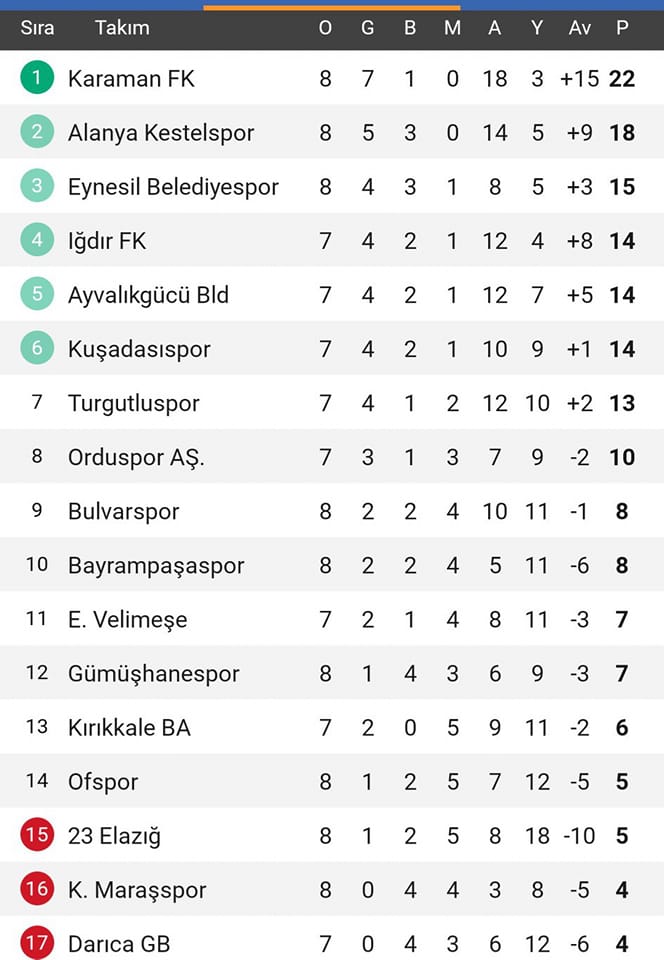The height and width of the screenshot is (960, 664).
Task: View Bulvarspor team details
Action: coord(123,511)
